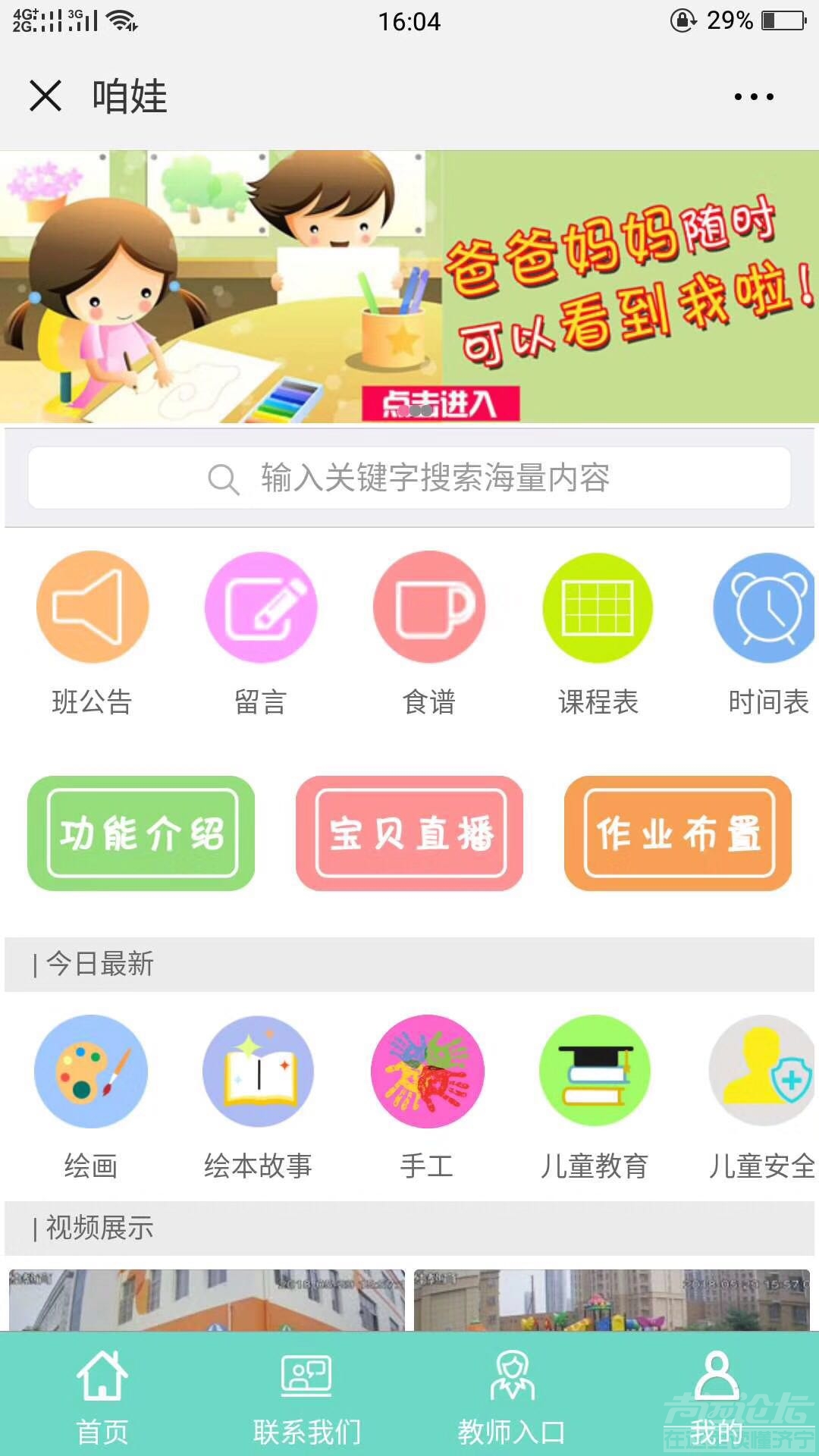
Task: Select the 绘画 painting icon
Action: coord(91,1069)
